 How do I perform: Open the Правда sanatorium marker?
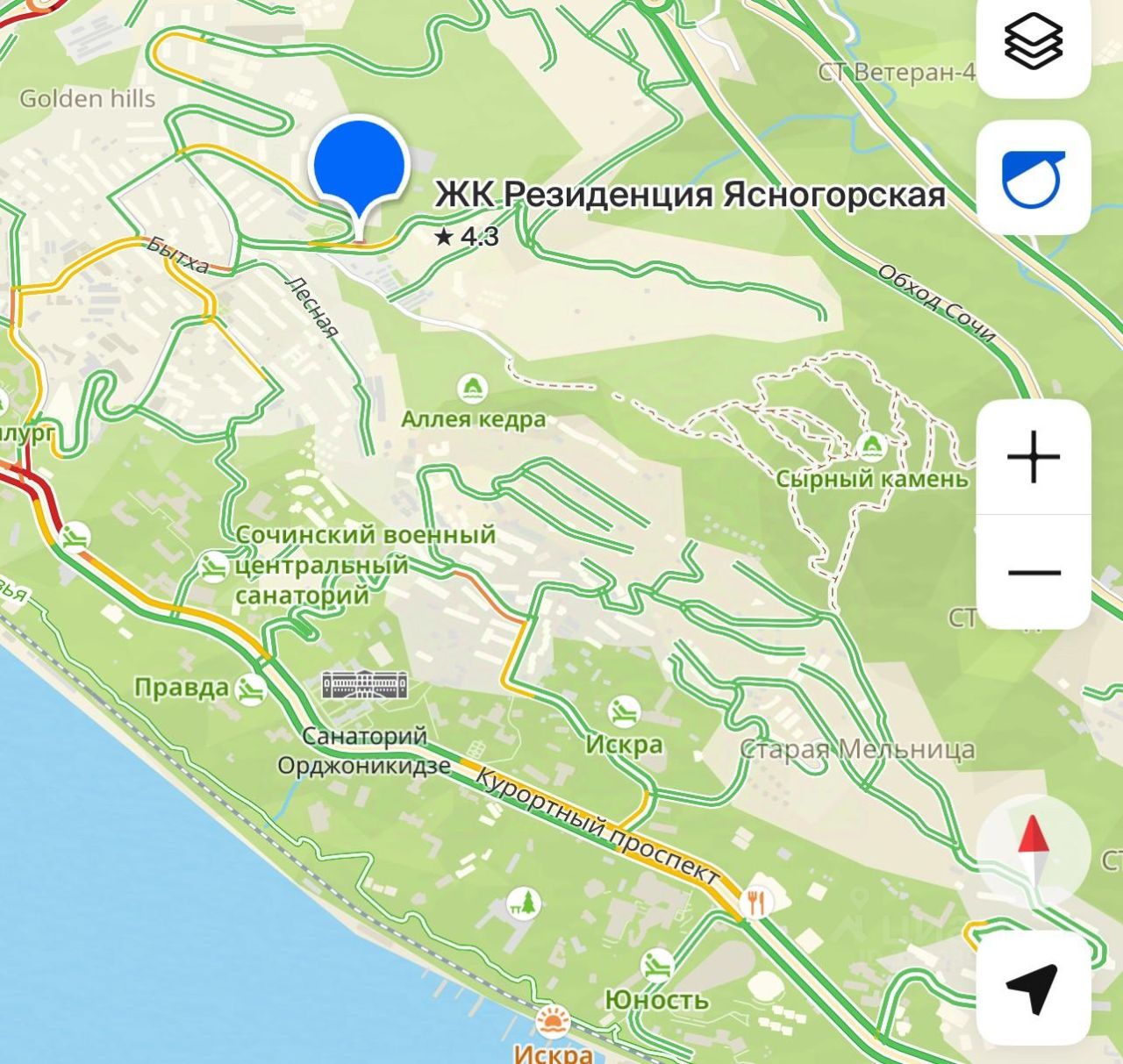pyautogui.click(x=253, y=689)
